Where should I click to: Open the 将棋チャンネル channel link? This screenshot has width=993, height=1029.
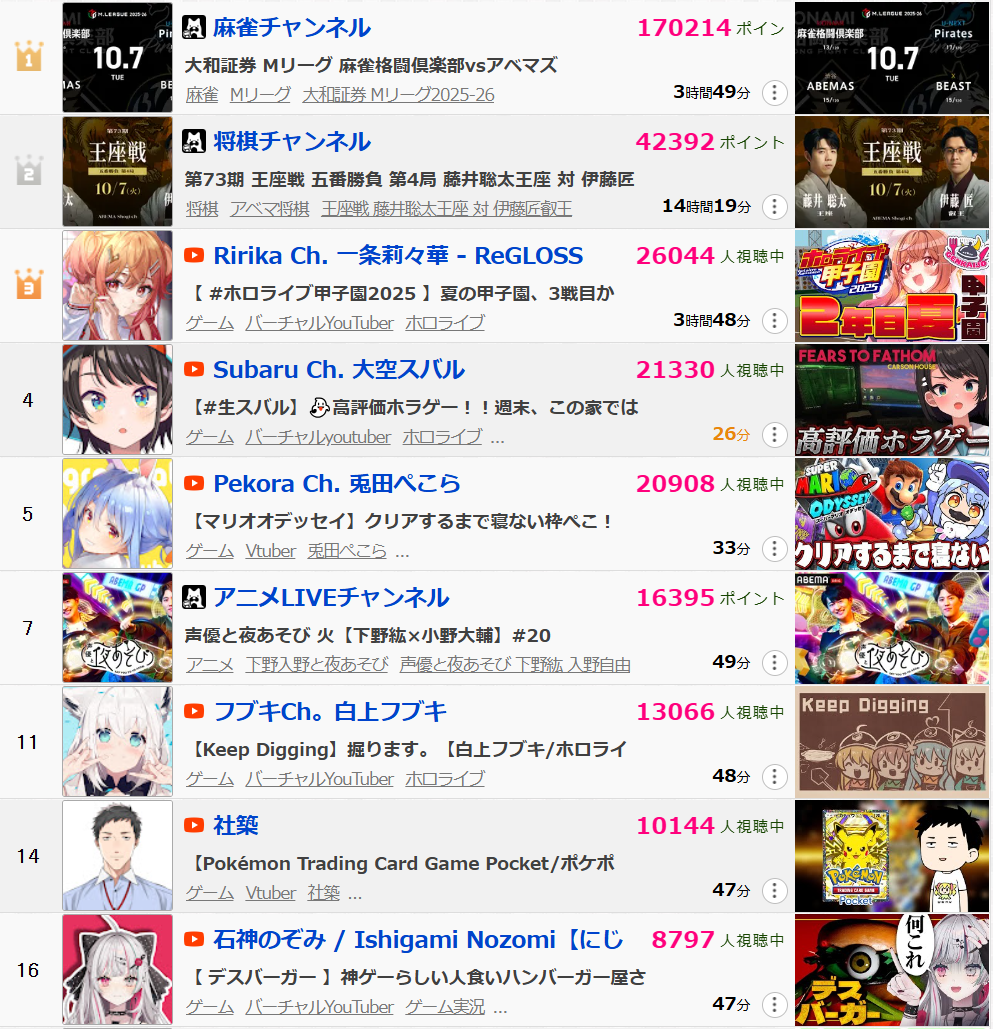[291, 142]
